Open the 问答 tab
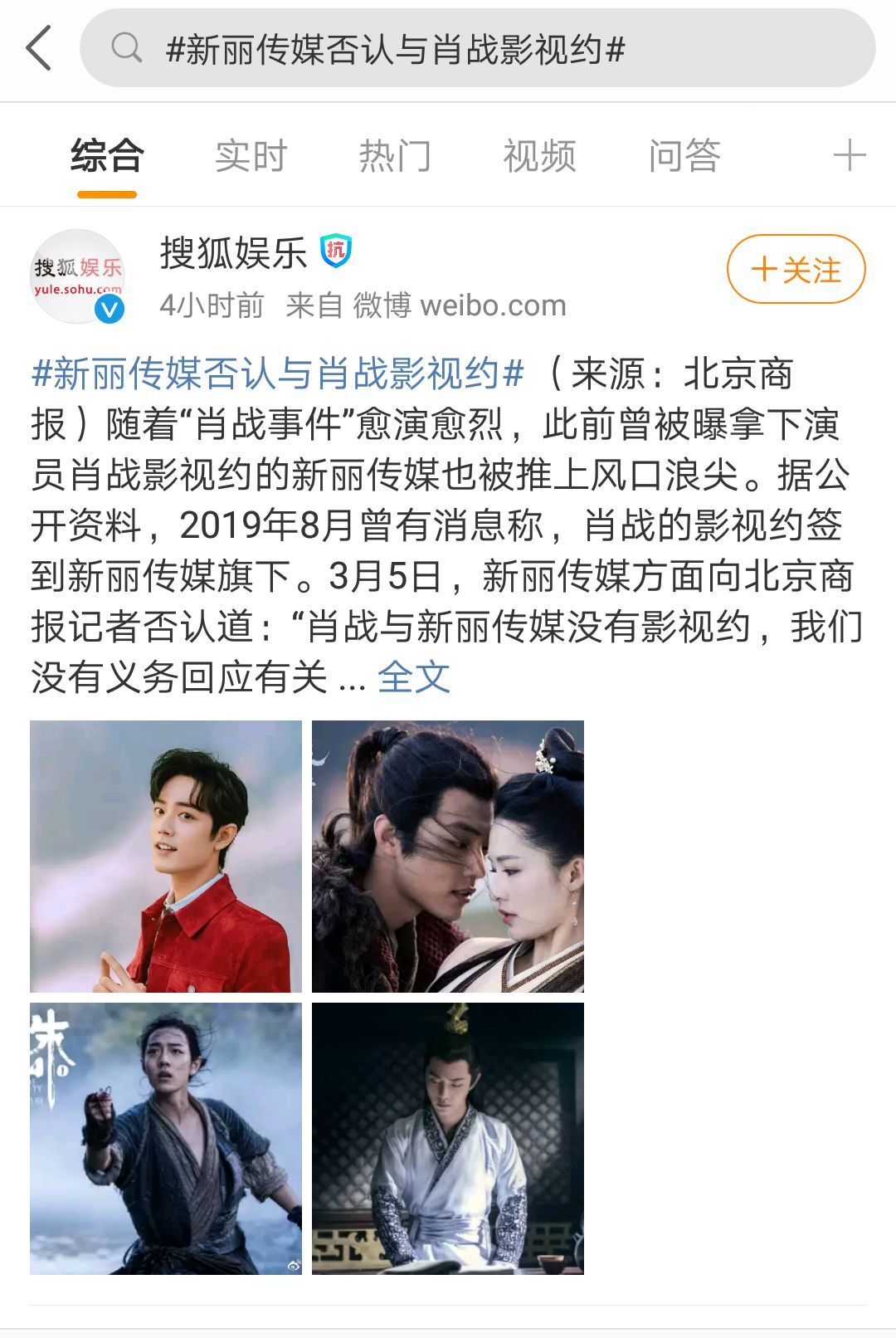 tap(684, 156)
